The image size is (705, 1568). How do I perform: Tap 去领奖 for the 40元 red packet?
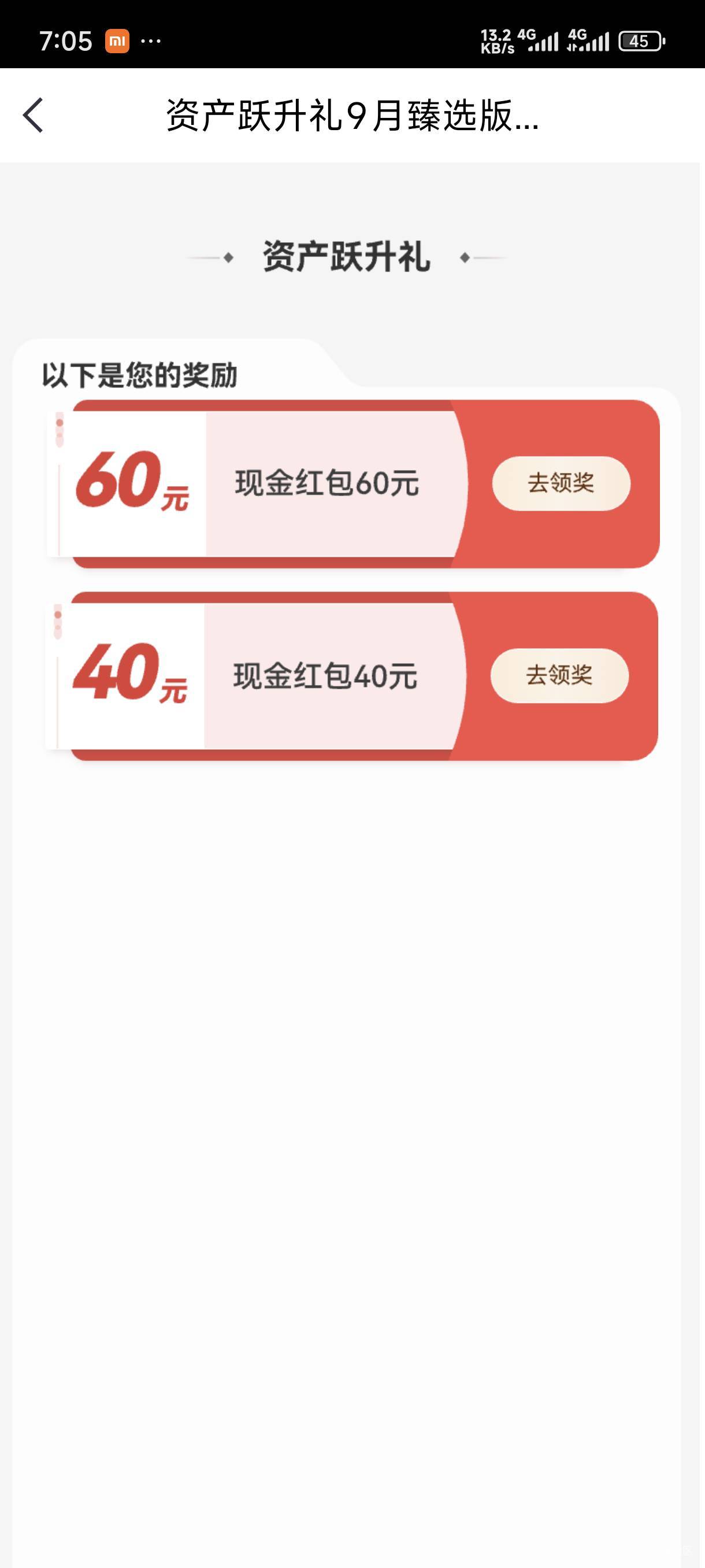(559, 676)
